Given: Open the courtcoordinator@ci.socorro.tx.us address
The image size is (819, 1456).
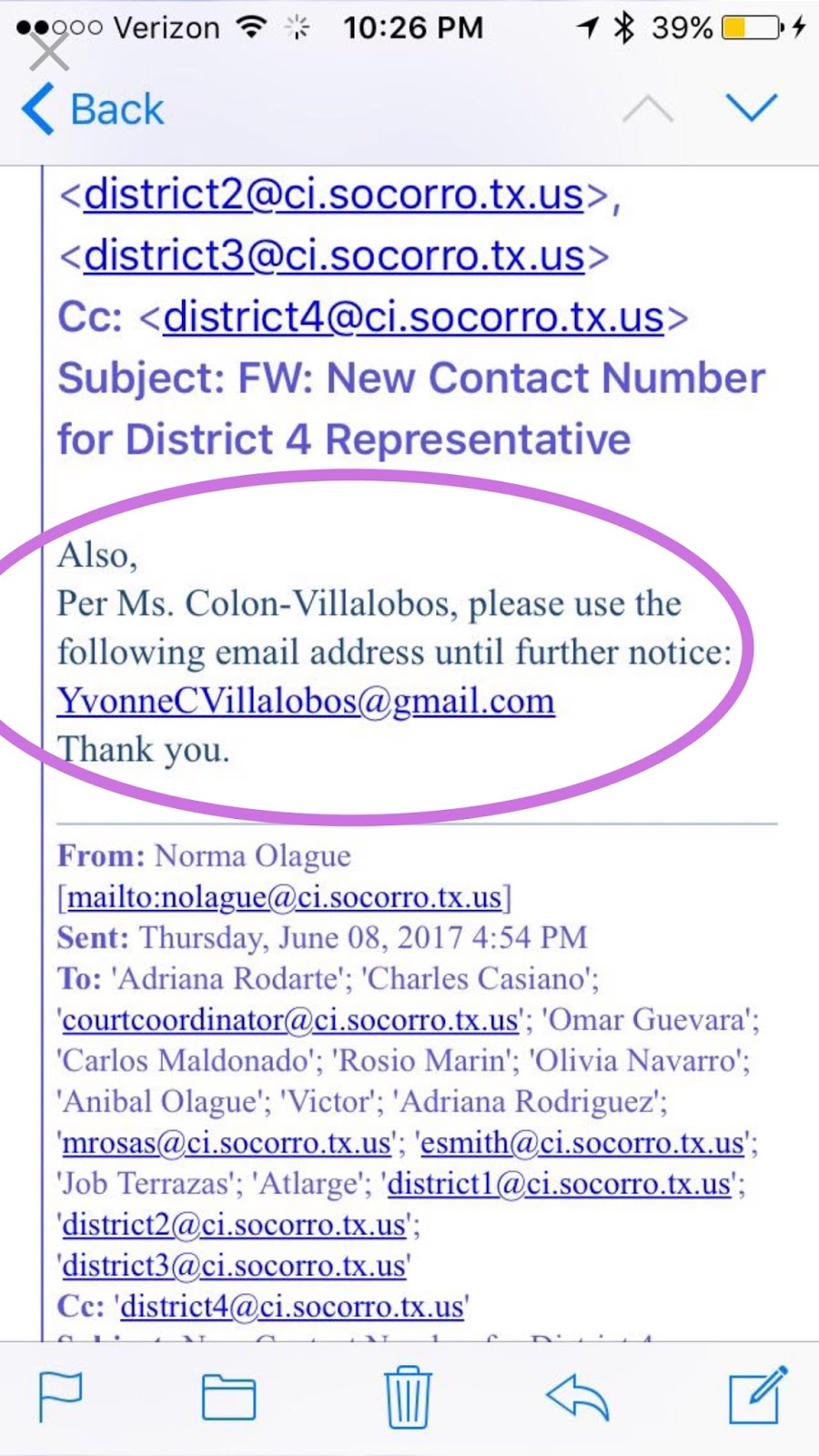Looking at the screenshot, I should (x=290, y=1020).
